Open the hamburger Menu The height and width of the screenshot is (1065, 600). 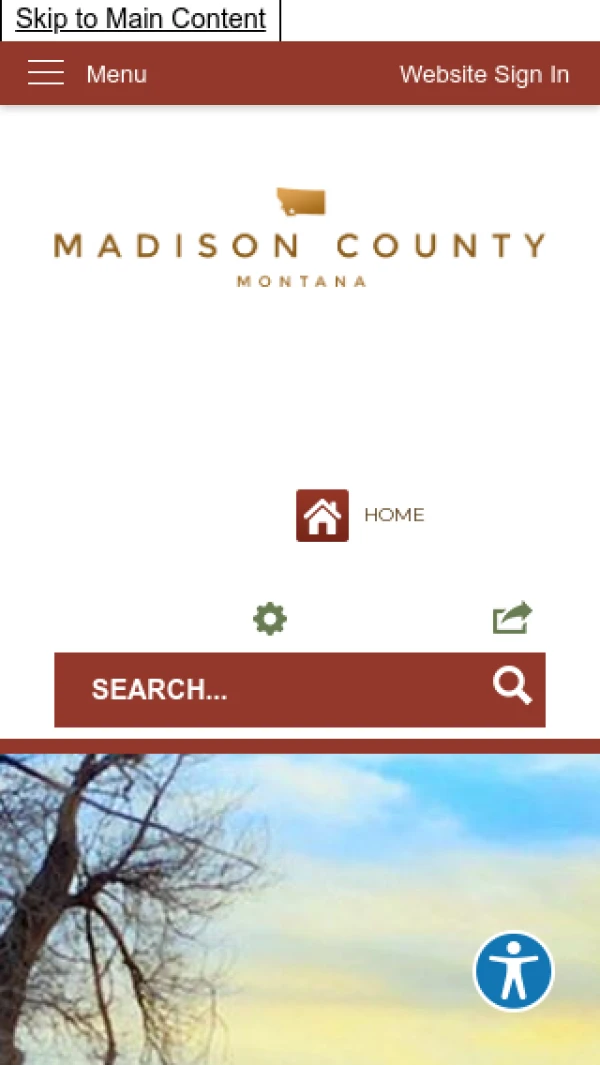[86, 74]
